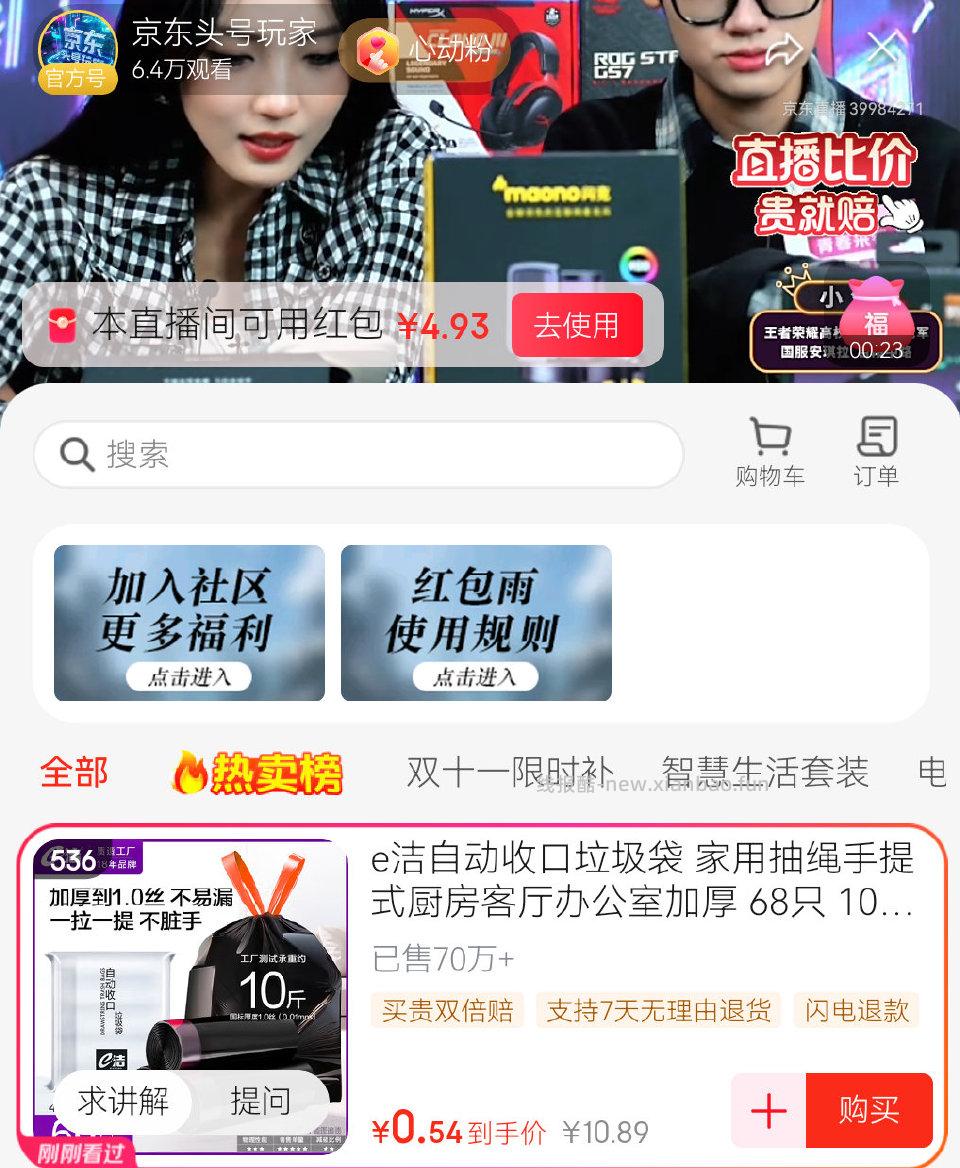Switch to the 全部 tab
This screenshot has width=960, height=1168.
point(74,772)
